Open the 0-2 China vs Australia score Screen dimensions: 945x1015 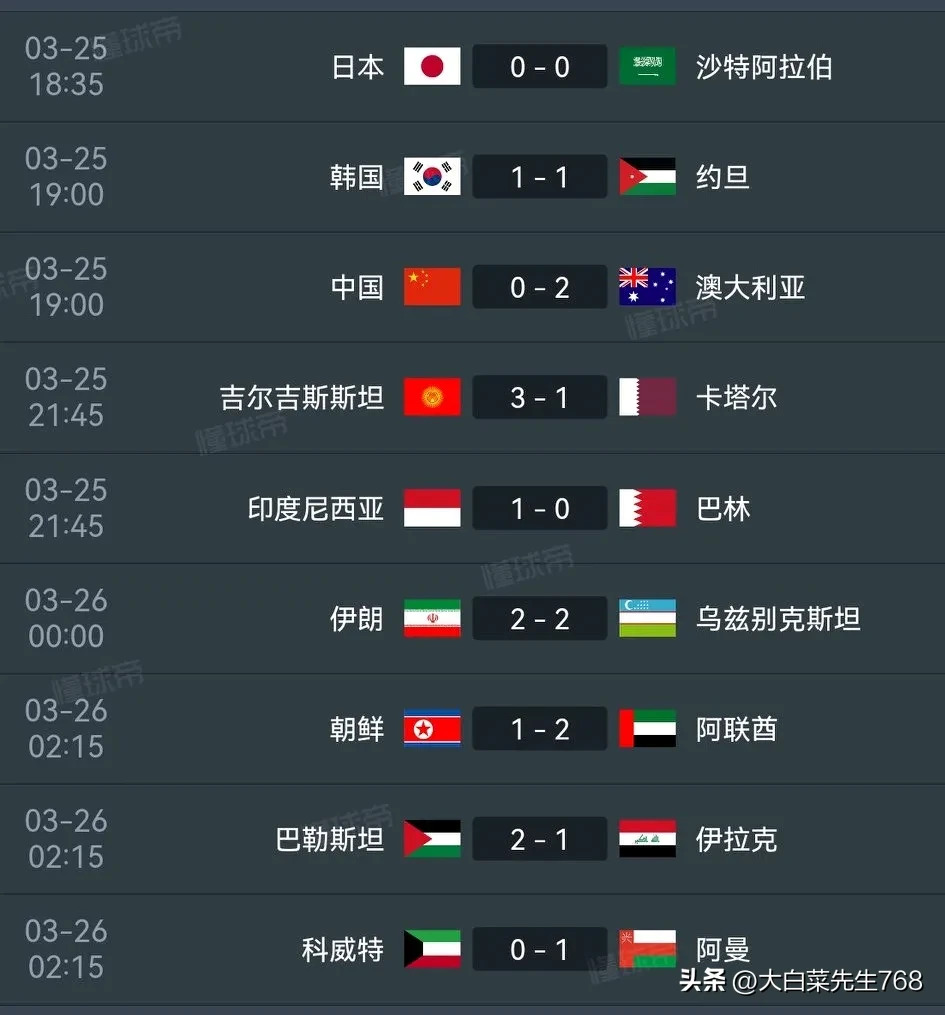(539, 287)
